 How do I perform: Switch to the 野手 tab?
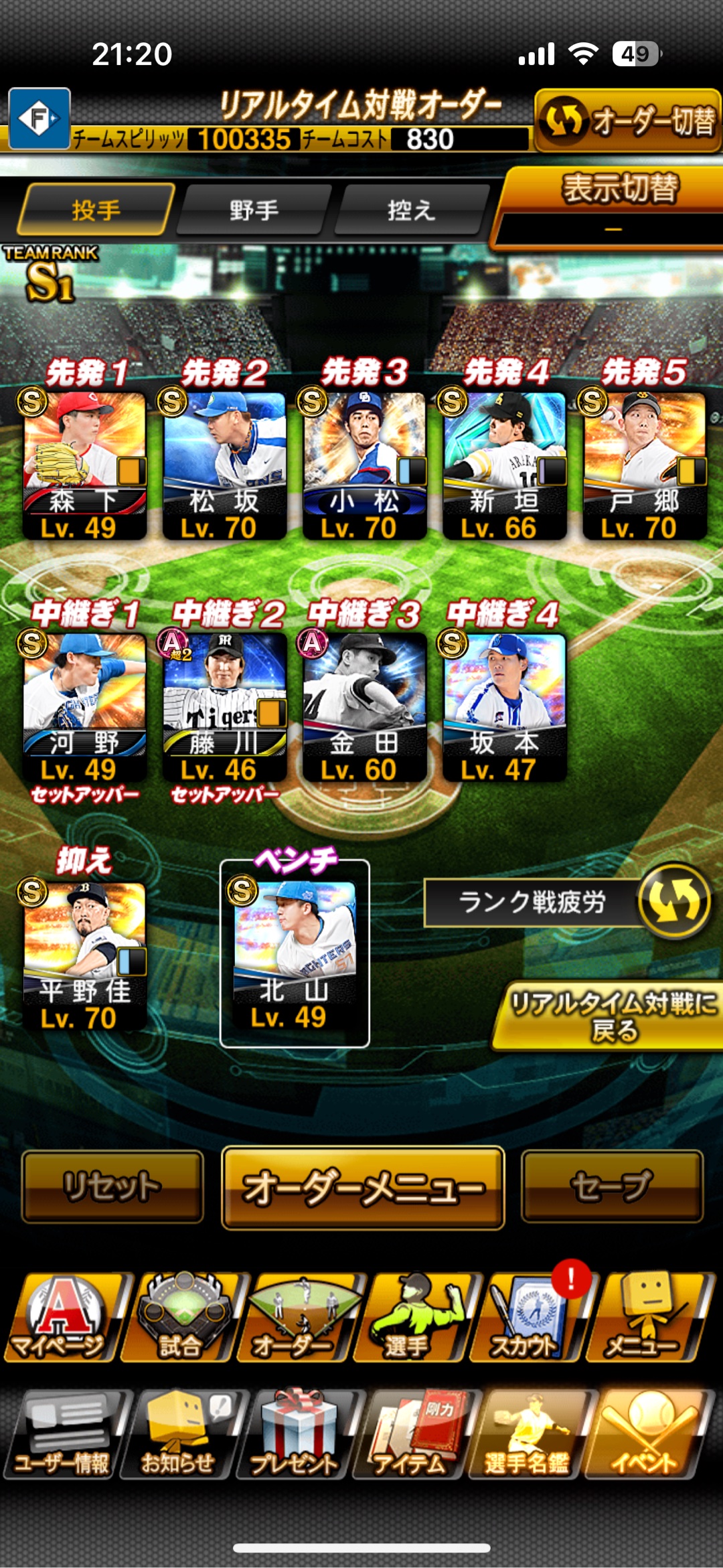click(254, 211)
